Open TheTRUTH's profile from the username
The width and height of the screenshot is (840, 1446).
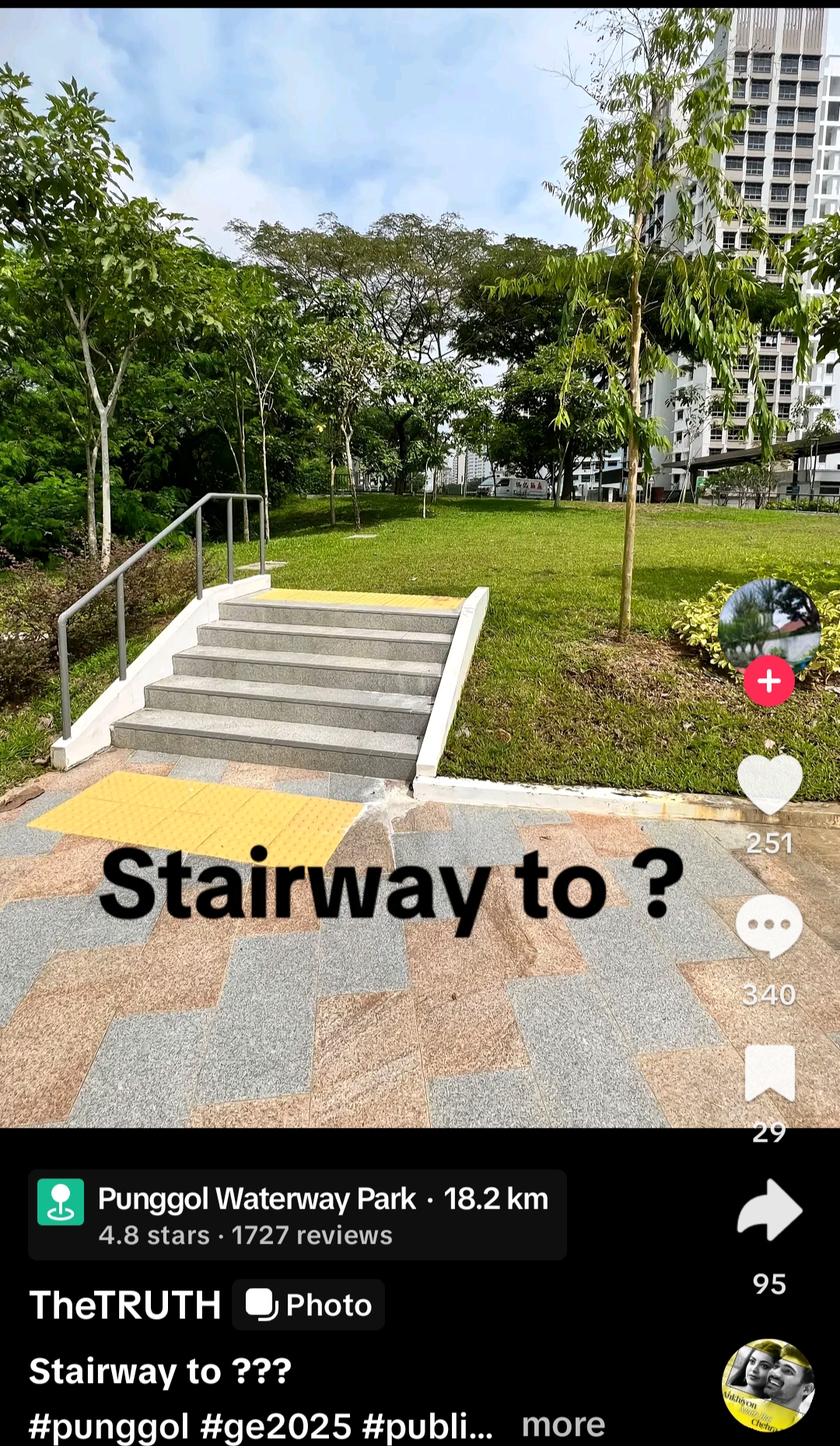pos(125,1304)
